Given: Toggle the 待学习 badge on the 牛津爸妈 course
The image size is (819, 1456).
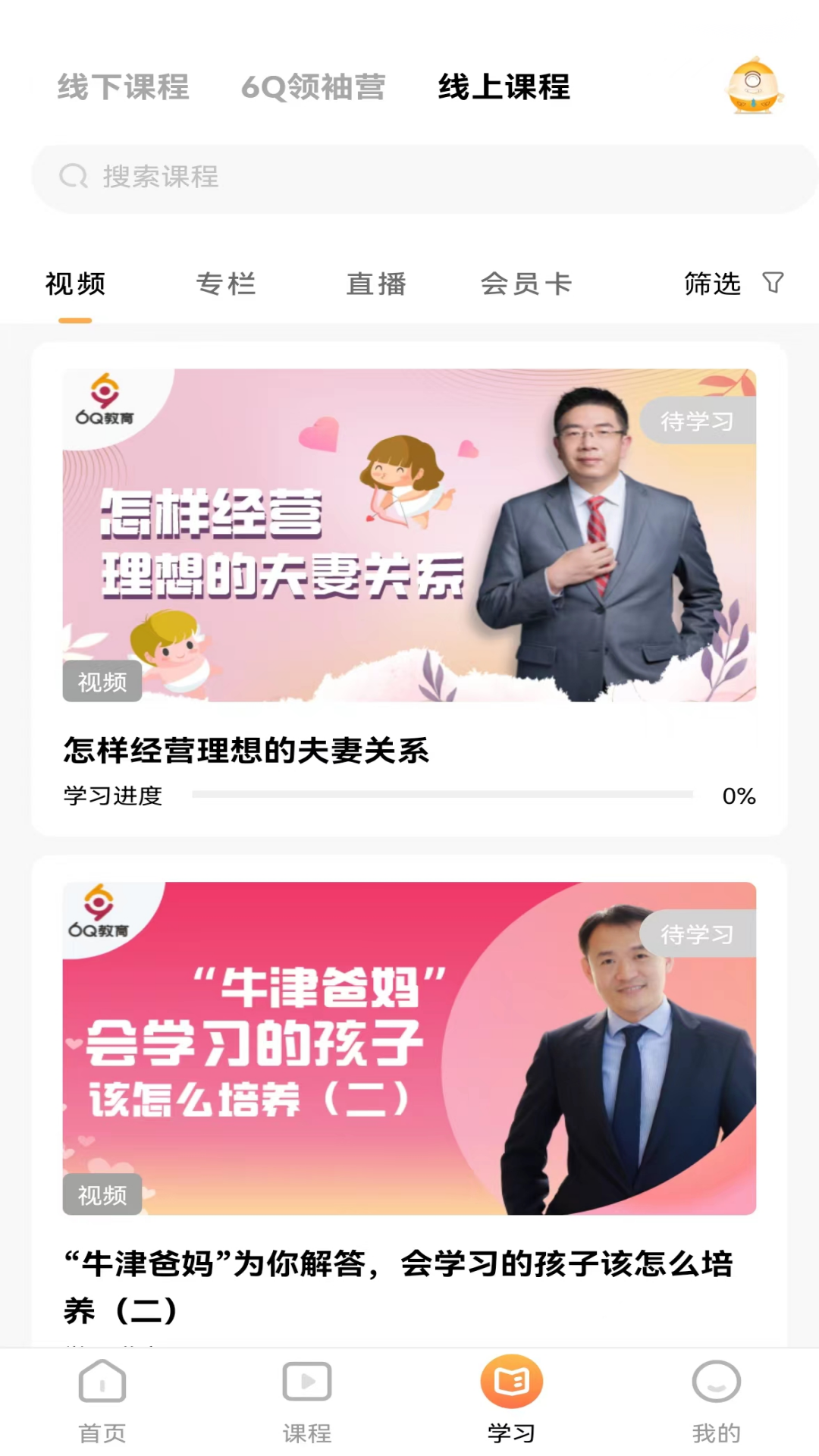Looking at the screenshot, I should click(697, 935).
